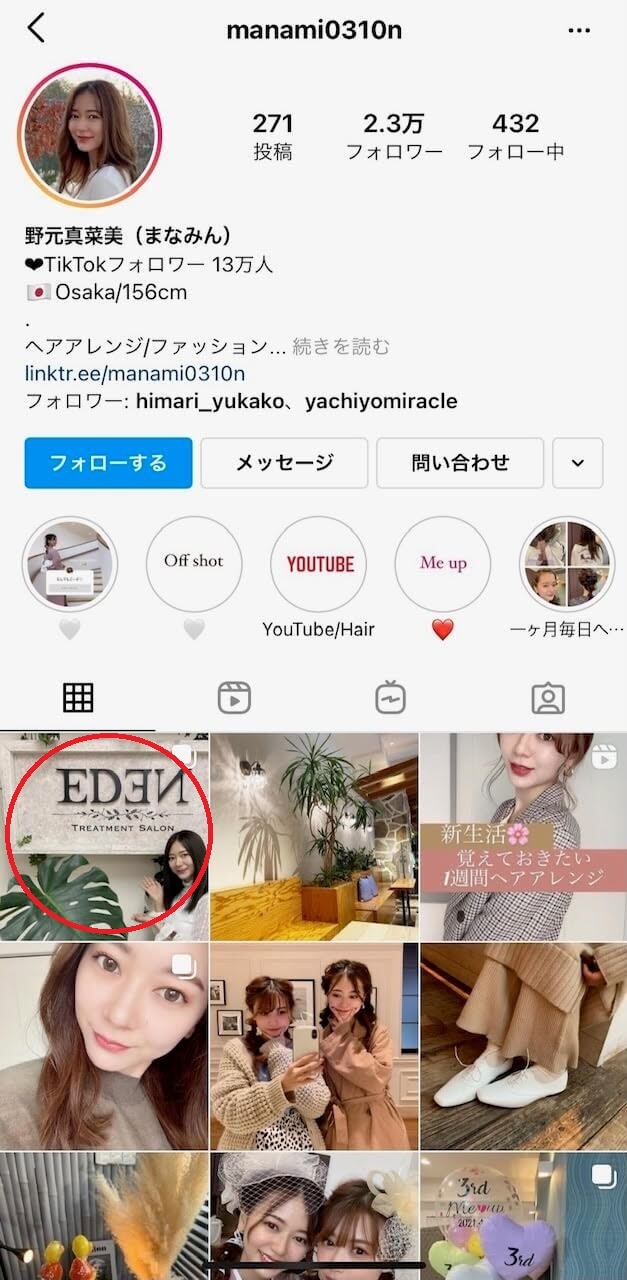Expand the bio with 続きを読む
Screen dimensions: 627x1280
pyautogui.click(x=341, y=347)
